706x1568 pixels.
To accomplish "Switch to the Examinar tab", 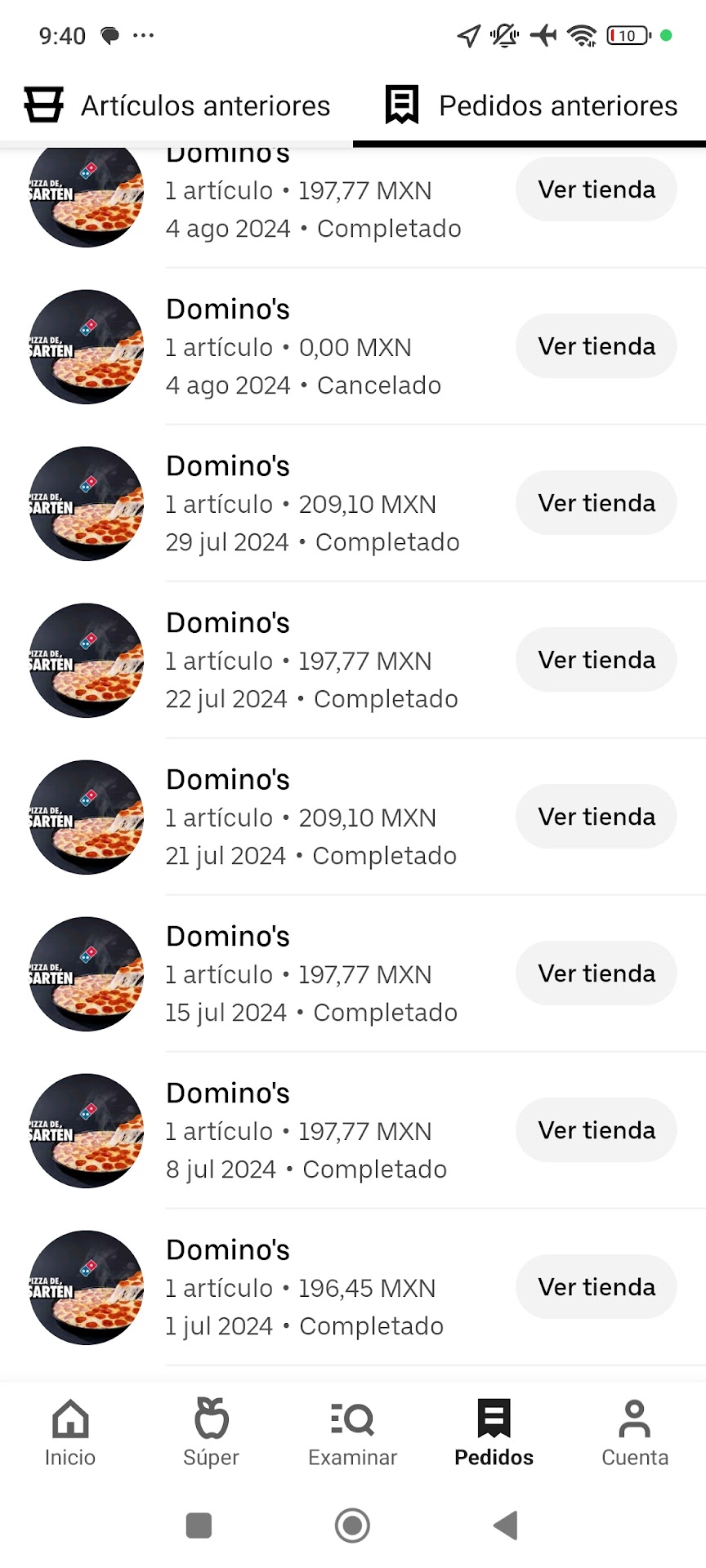I will (x=352, y=1433).
